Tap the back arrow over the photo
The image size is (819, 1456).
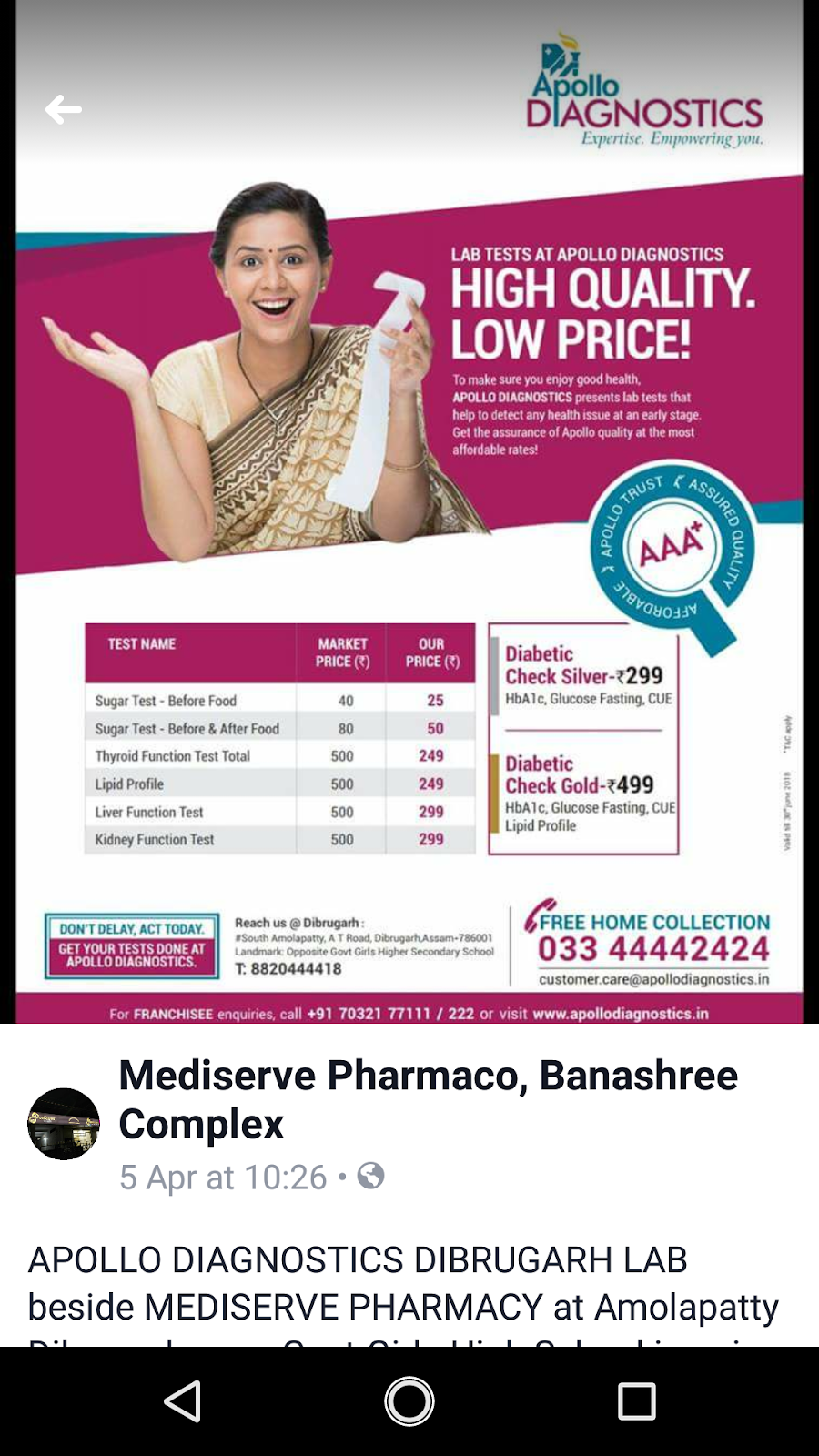(64, 110)
